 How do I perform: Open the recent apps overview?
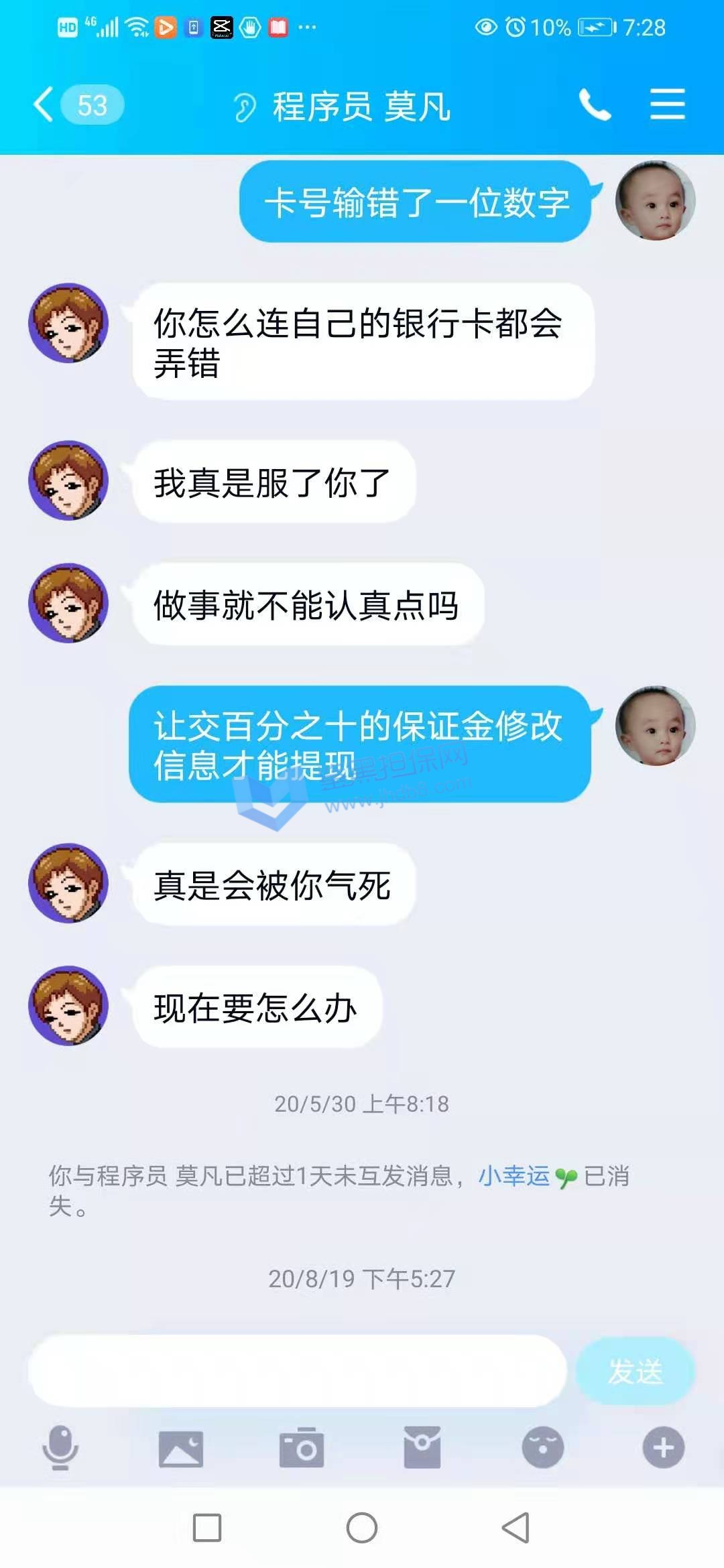206,1528
